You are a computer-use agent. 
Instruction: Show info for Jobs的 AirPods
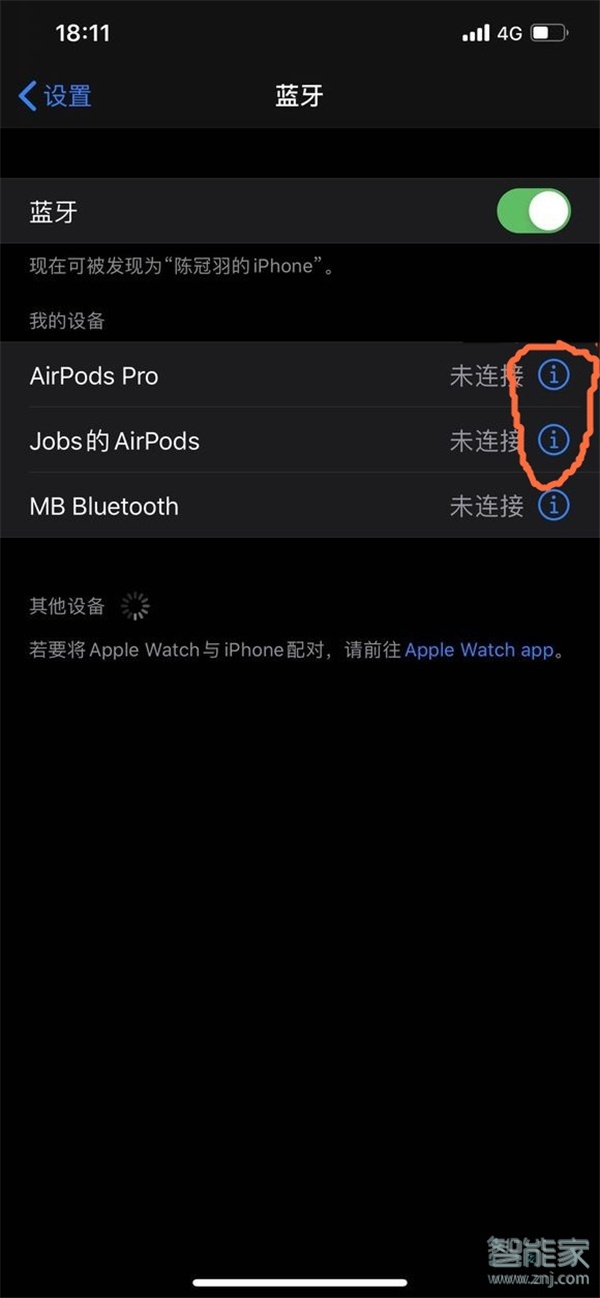553,440
